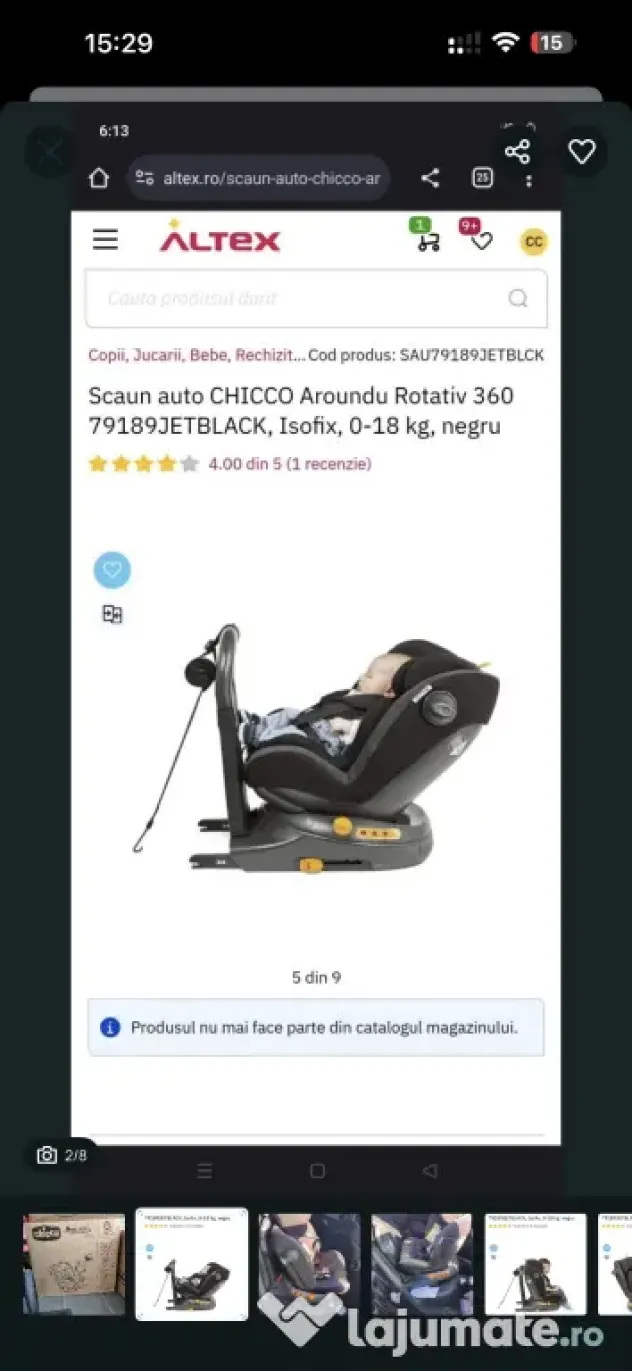The height and width of the screenshot is (1371, 632).
Task: Add the listing to favorites
Action: [582, 152]
